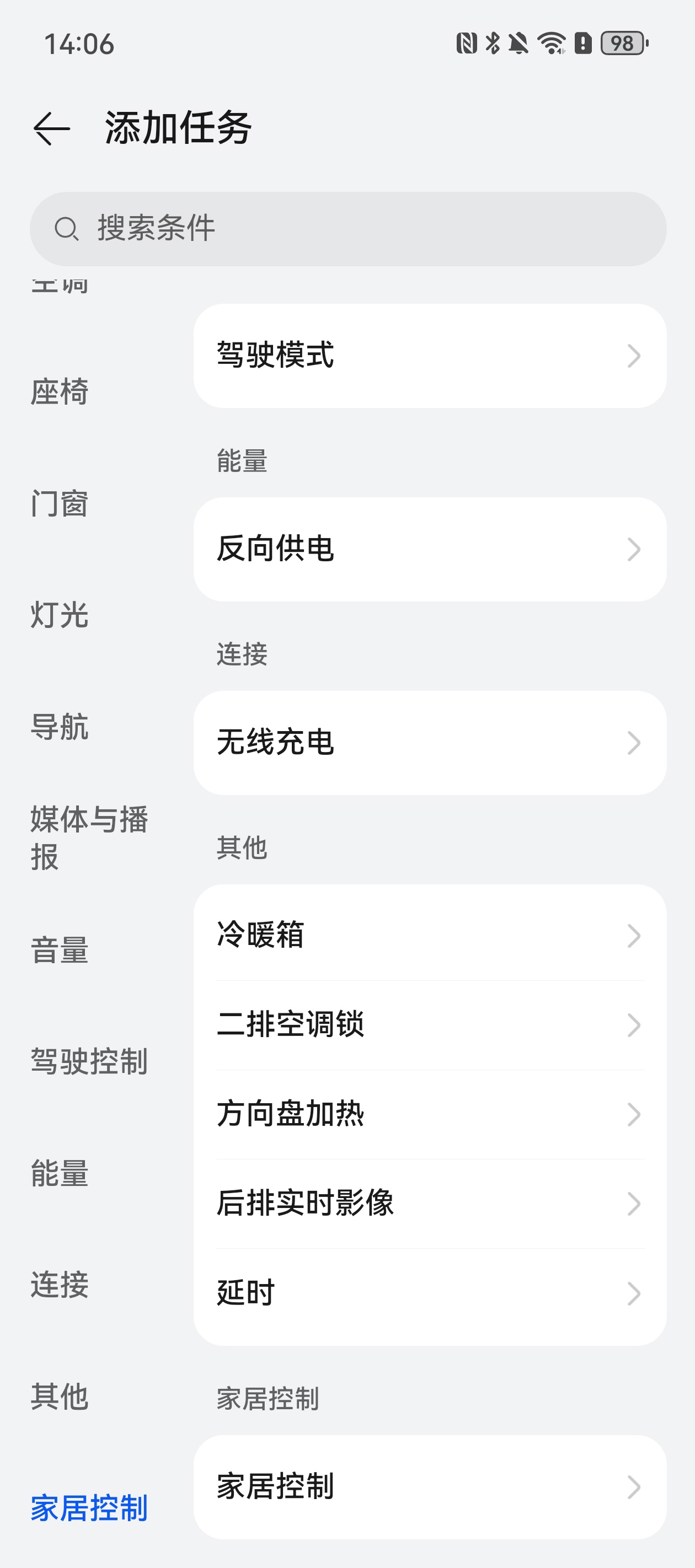Jump to the 门窗 sidebar category
The image size is (695, 1568).
60,503
